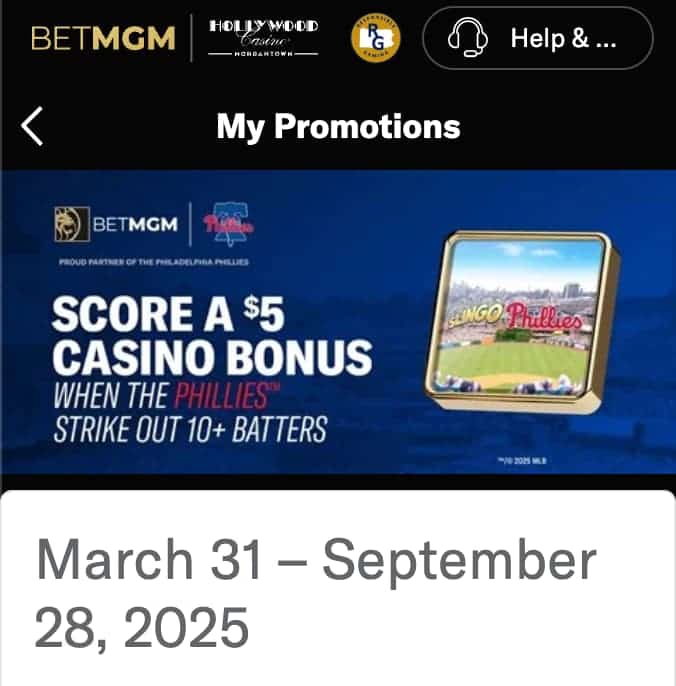Open the Help & Contact button
Screen dimensions: 676x686
point(537,39)
